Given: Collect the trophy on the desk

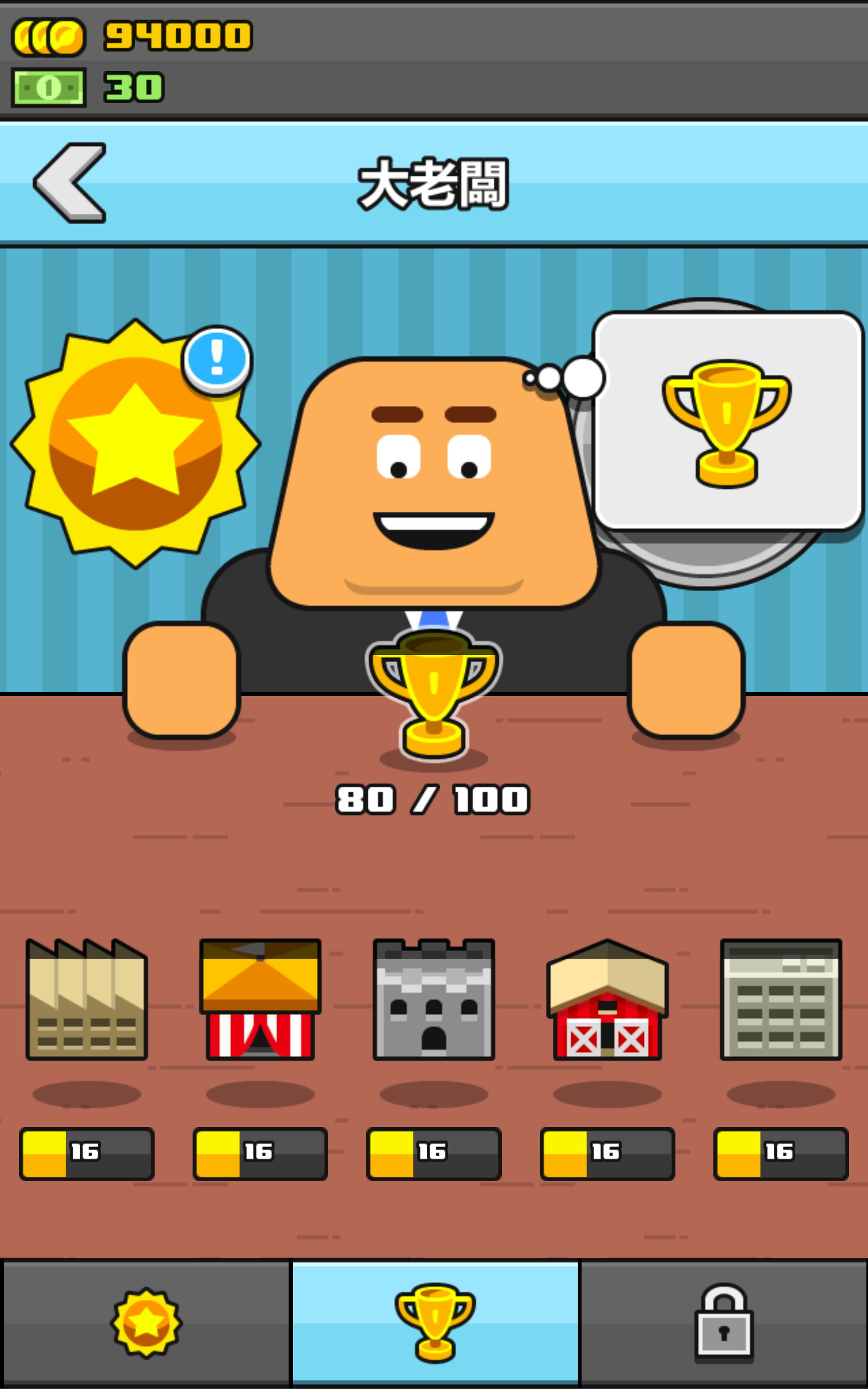Looking at the screenshot, I should (x=434, y=694).
